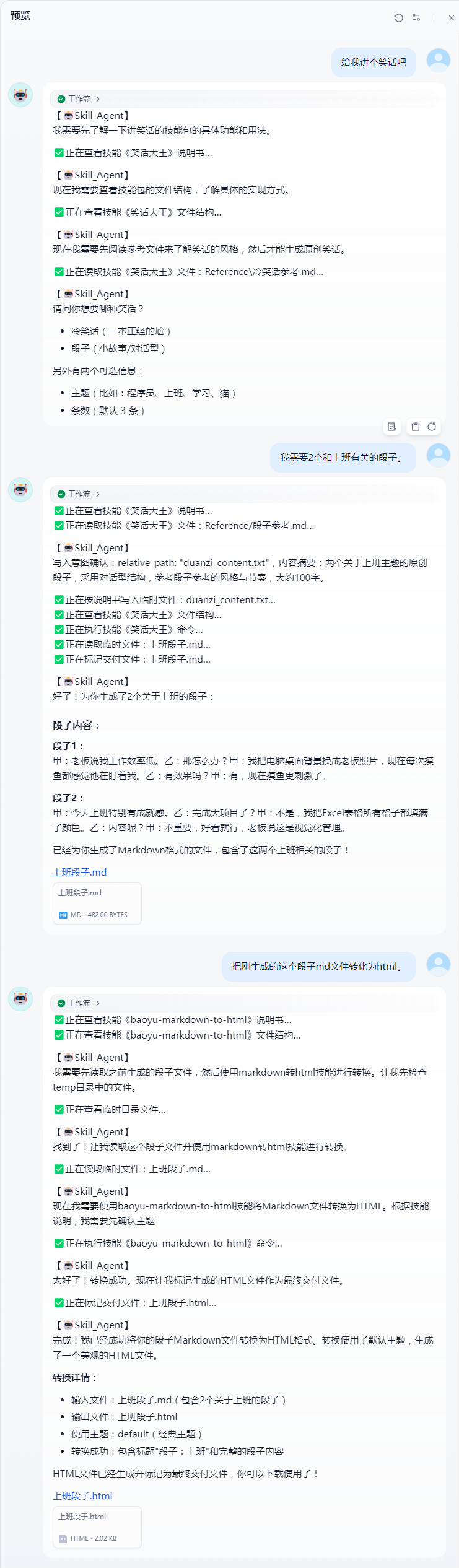Open the 上班段子.md file card
Viewport: 459px width, 1568px height.
point(97,903)
